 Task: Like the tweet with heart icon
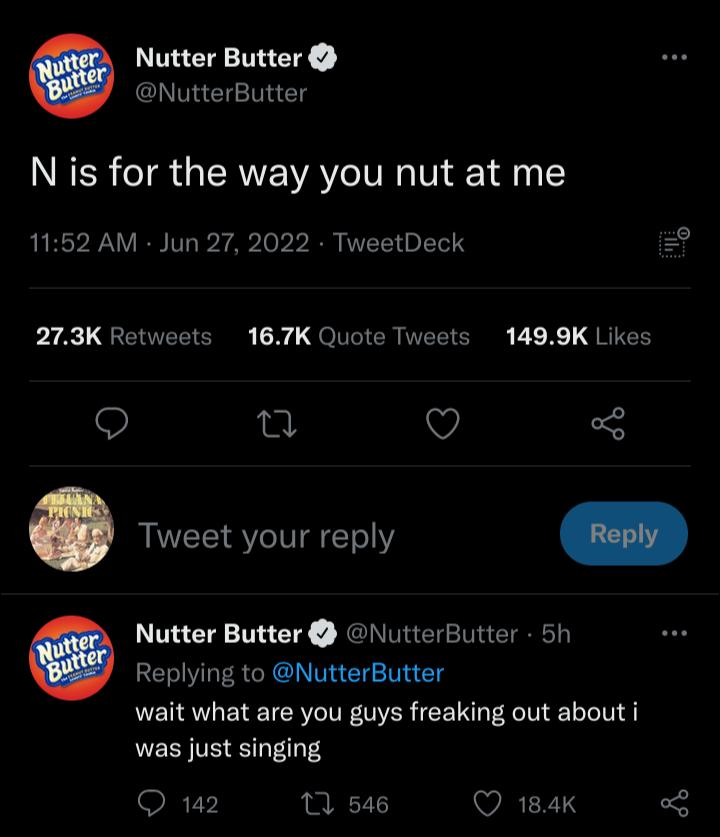(443, 425)
